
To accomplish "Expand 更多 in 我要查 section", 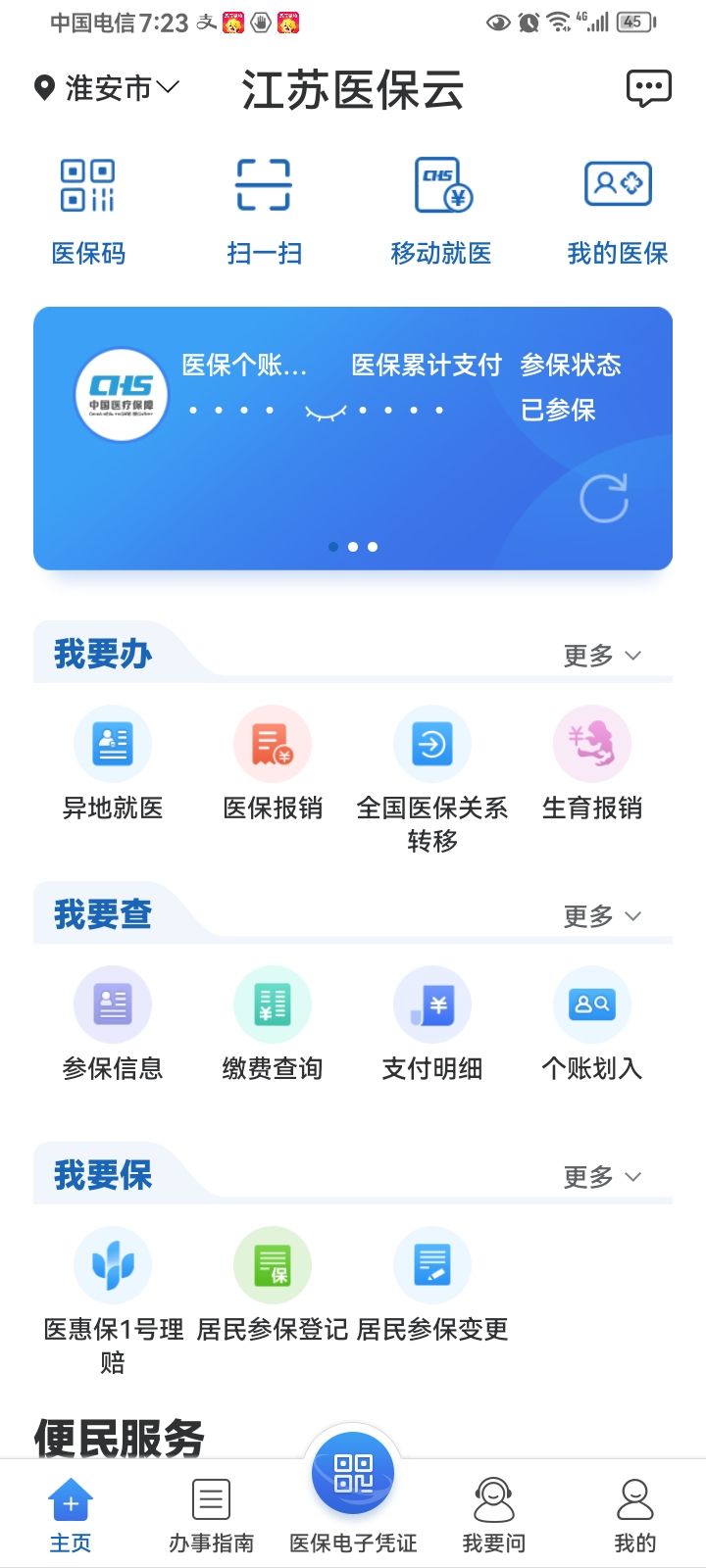I will tap(602, 915).
